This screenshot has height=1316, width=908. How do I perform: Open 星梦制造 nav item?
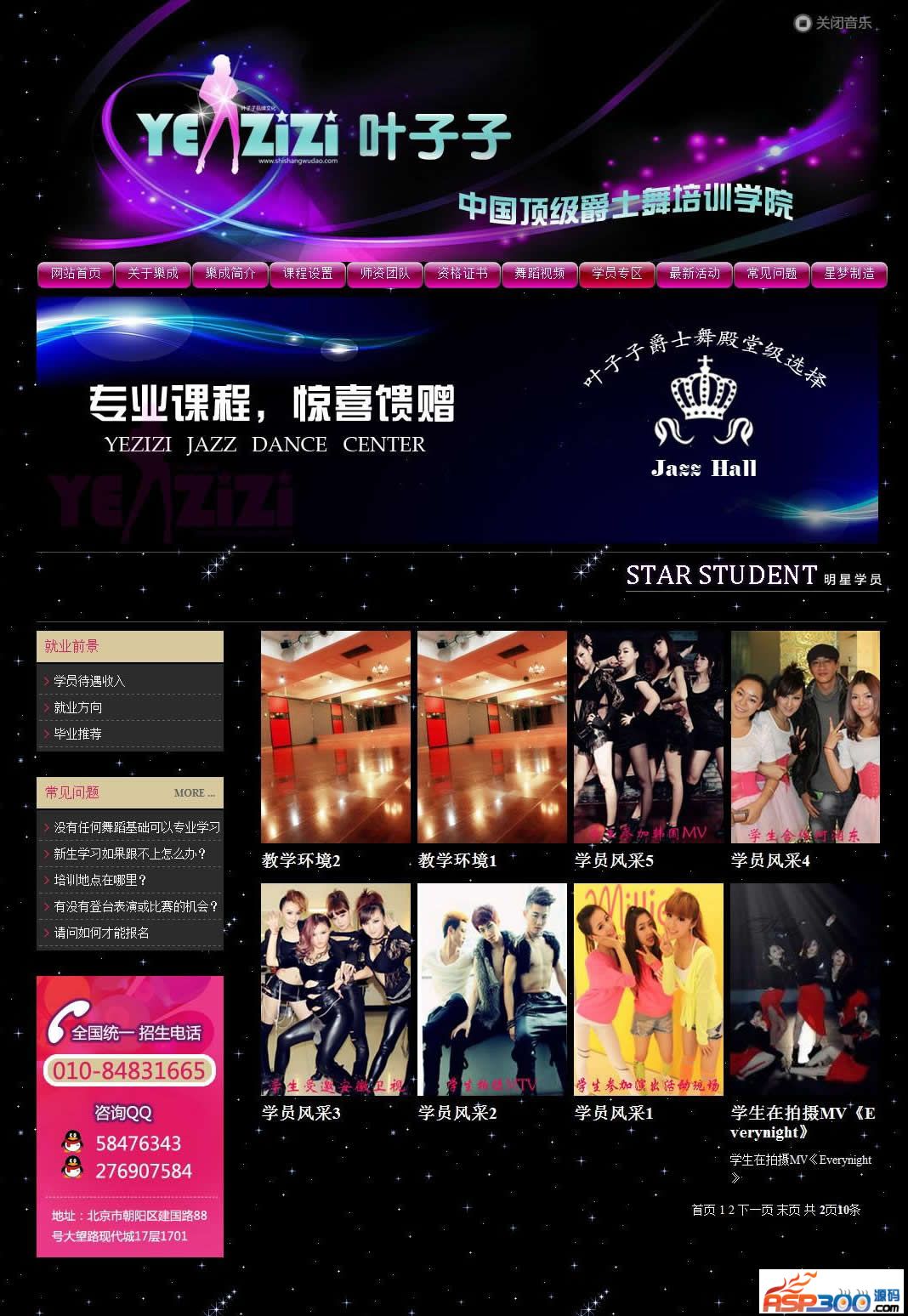[849, 274]
